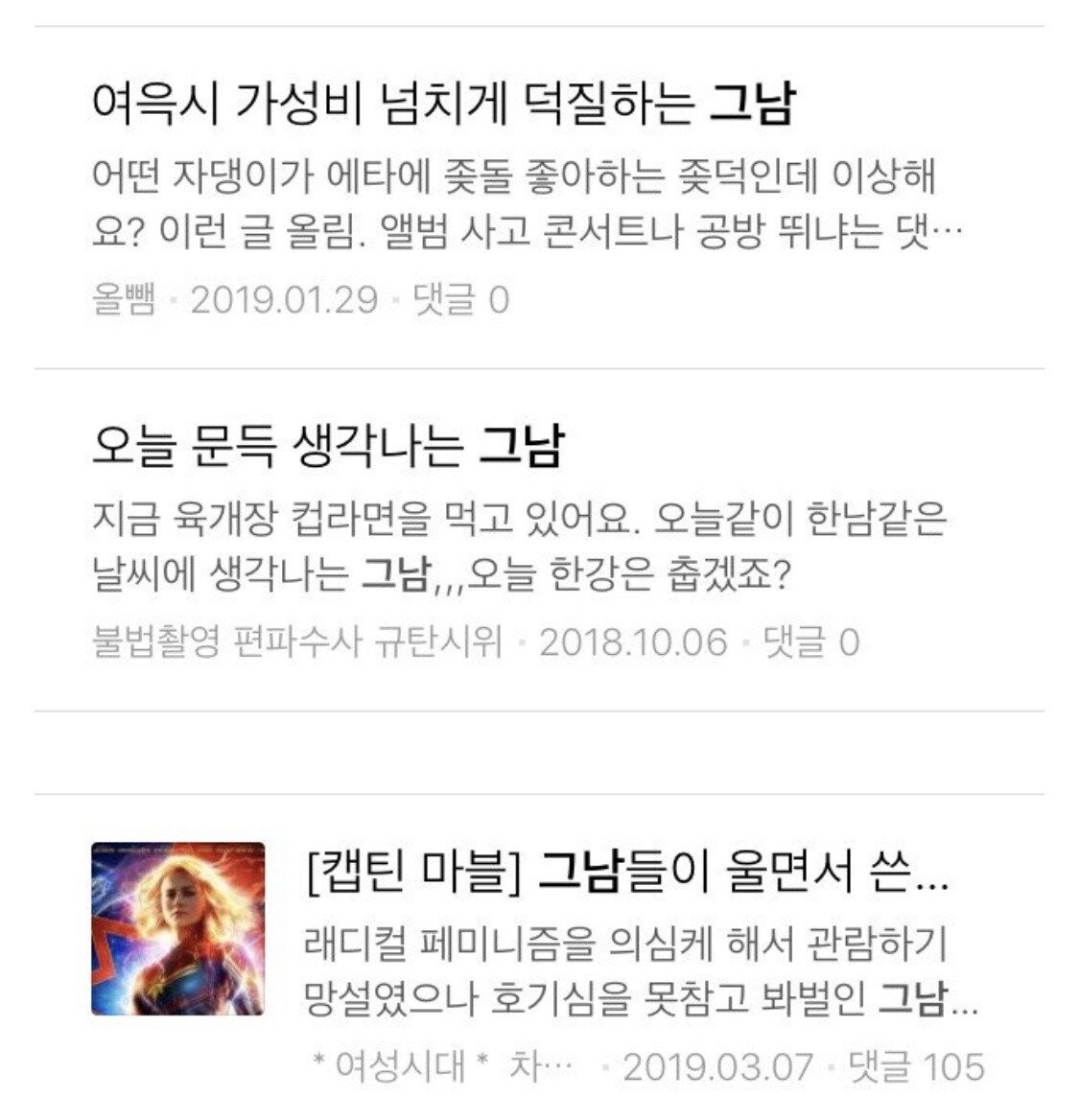Open the '[캡틴 마블] 그남들이 울면서 쓴…' result
Screen dimensions: 1079x1120
626,874
